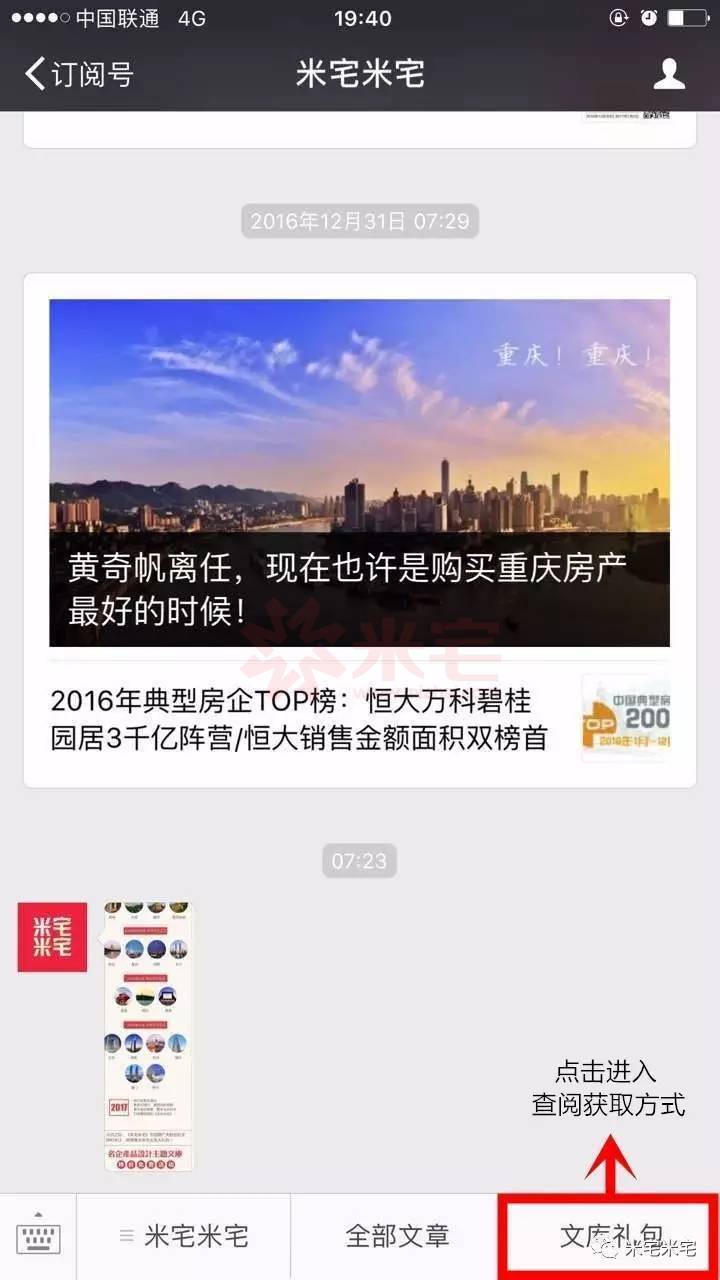Open the 2016年典型房企TOP榜 article
720x1280 pixels.
point(300,719)
